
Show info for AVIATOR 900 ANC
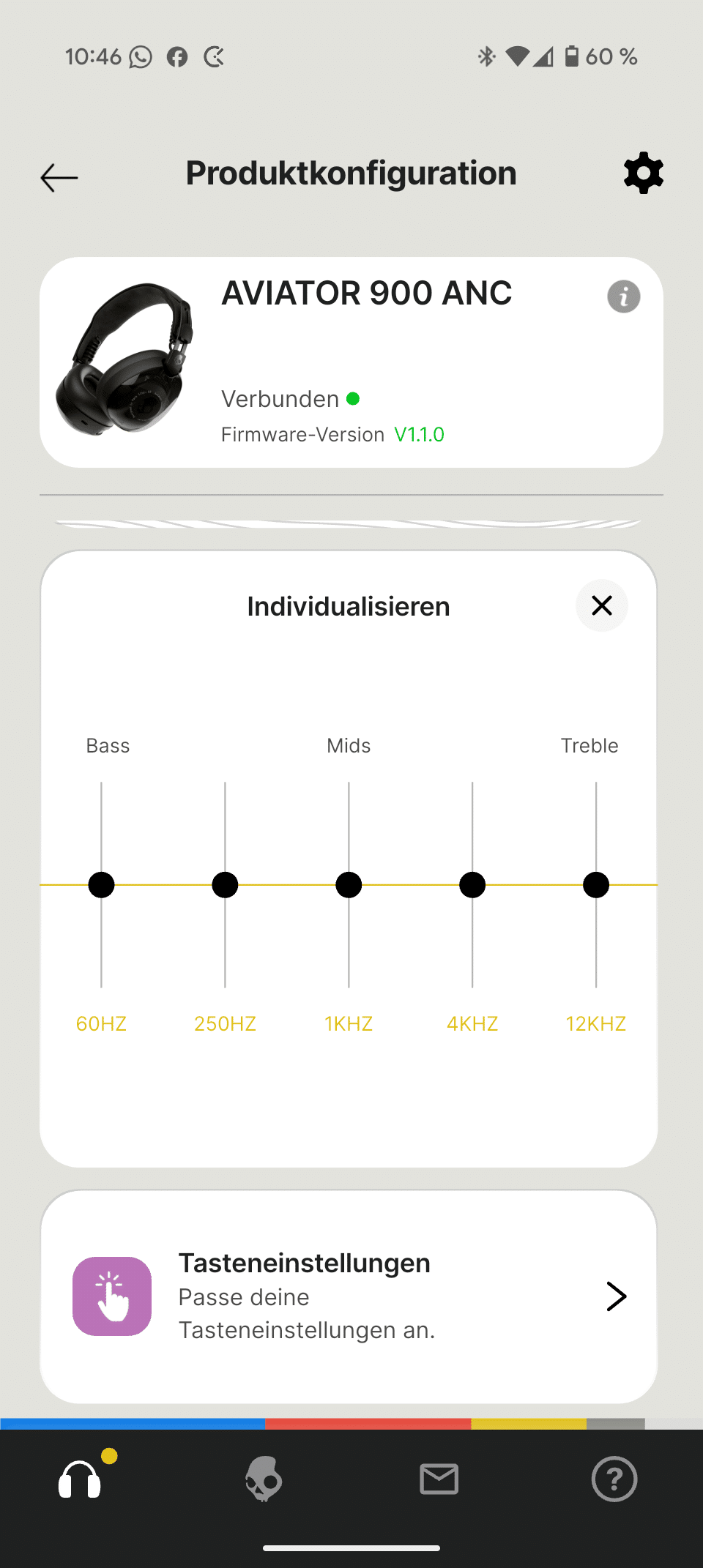[x=623, y=296]
